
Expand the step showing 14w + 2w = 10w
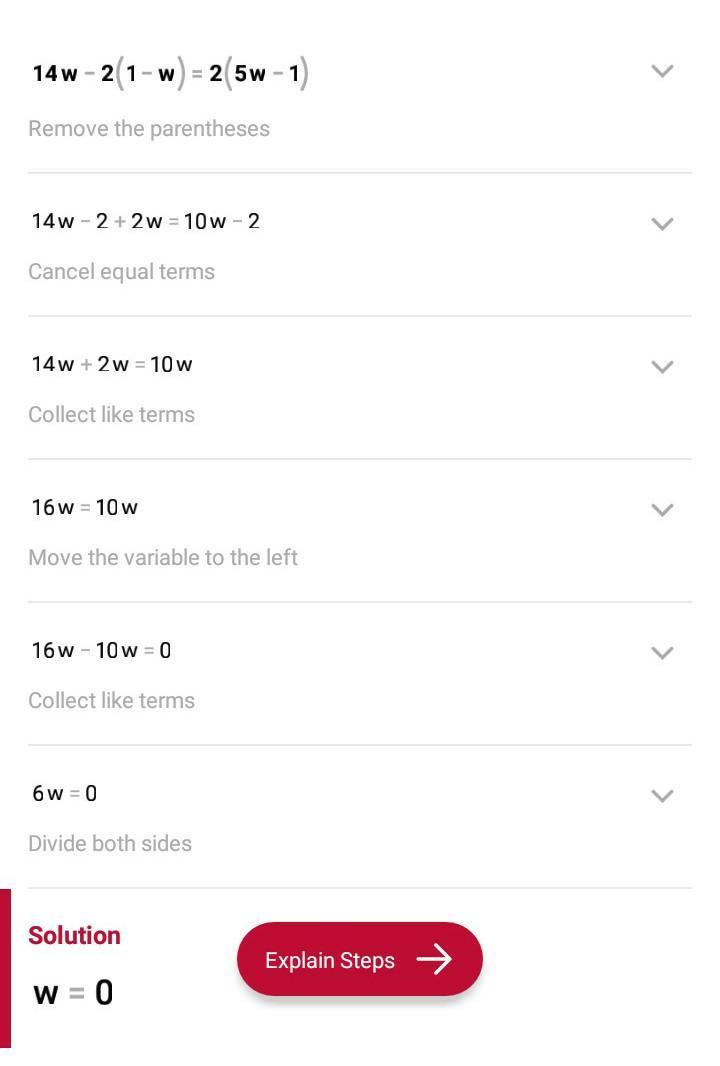(x=661, y=366)
